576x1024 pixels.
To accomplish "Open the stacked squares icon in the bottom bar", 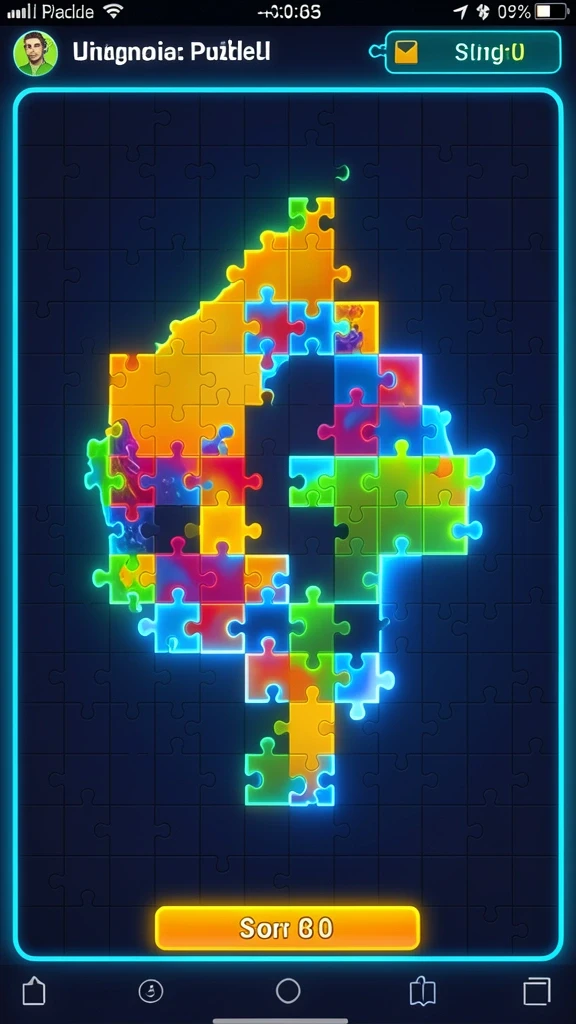I will pos(537,991).
